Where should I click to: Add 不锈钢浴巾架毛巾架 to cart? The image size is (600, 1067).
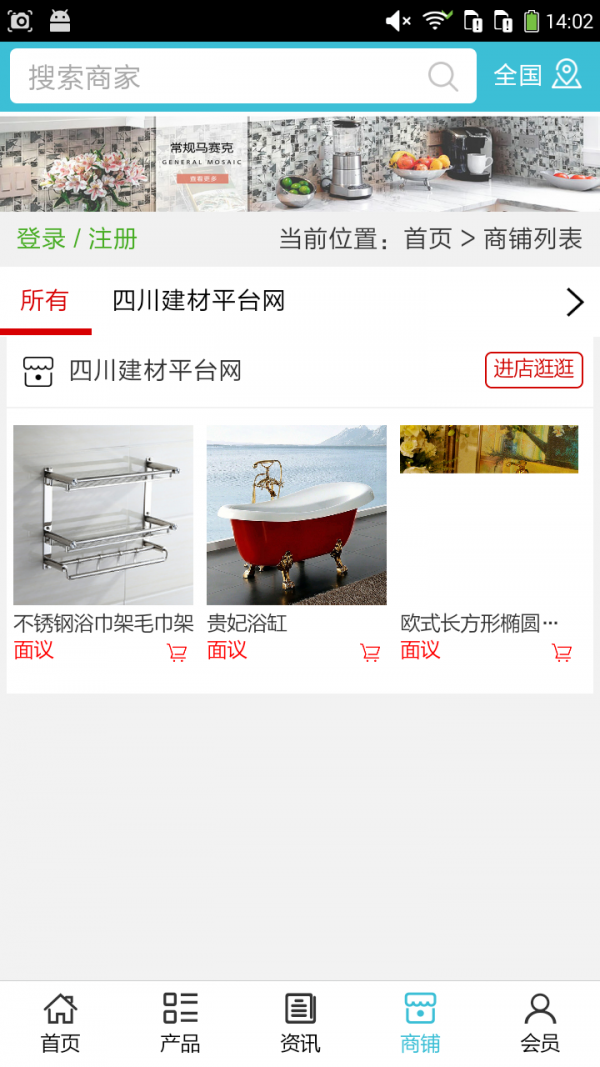click(177, 653)
